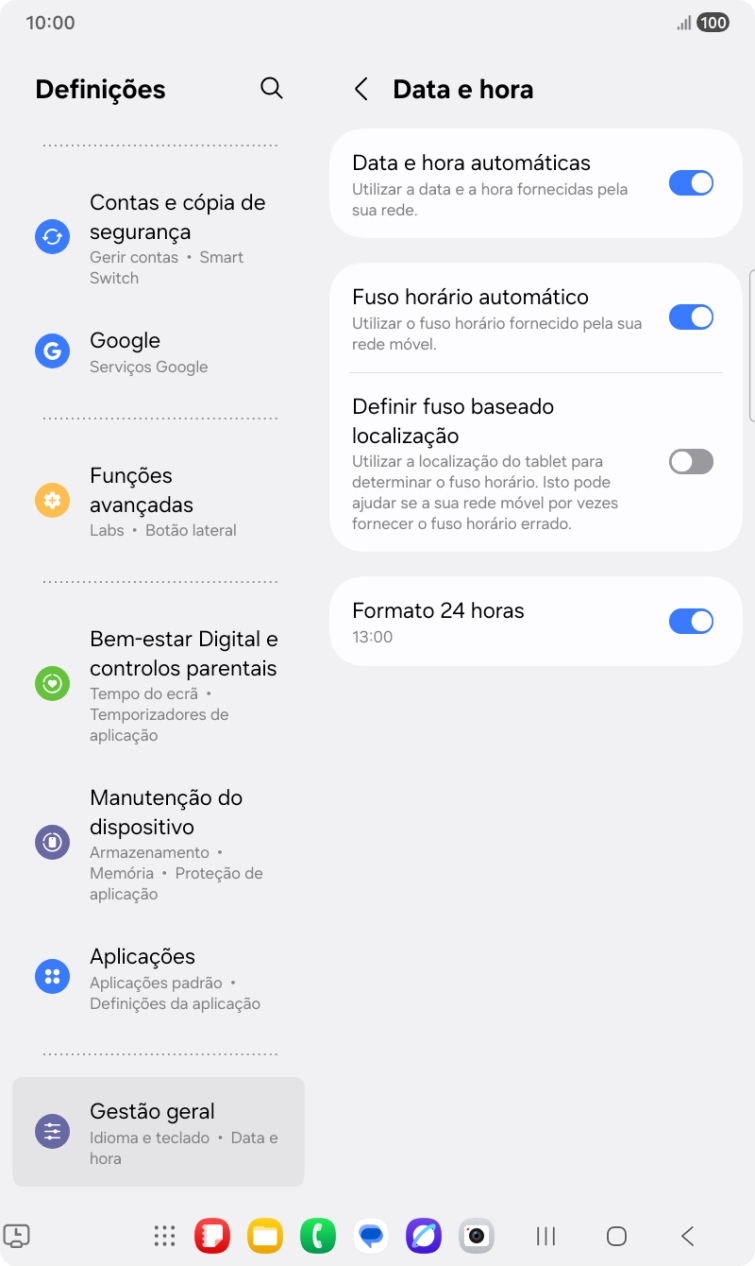Open the app drawer grid

[x=163, y=1236]
